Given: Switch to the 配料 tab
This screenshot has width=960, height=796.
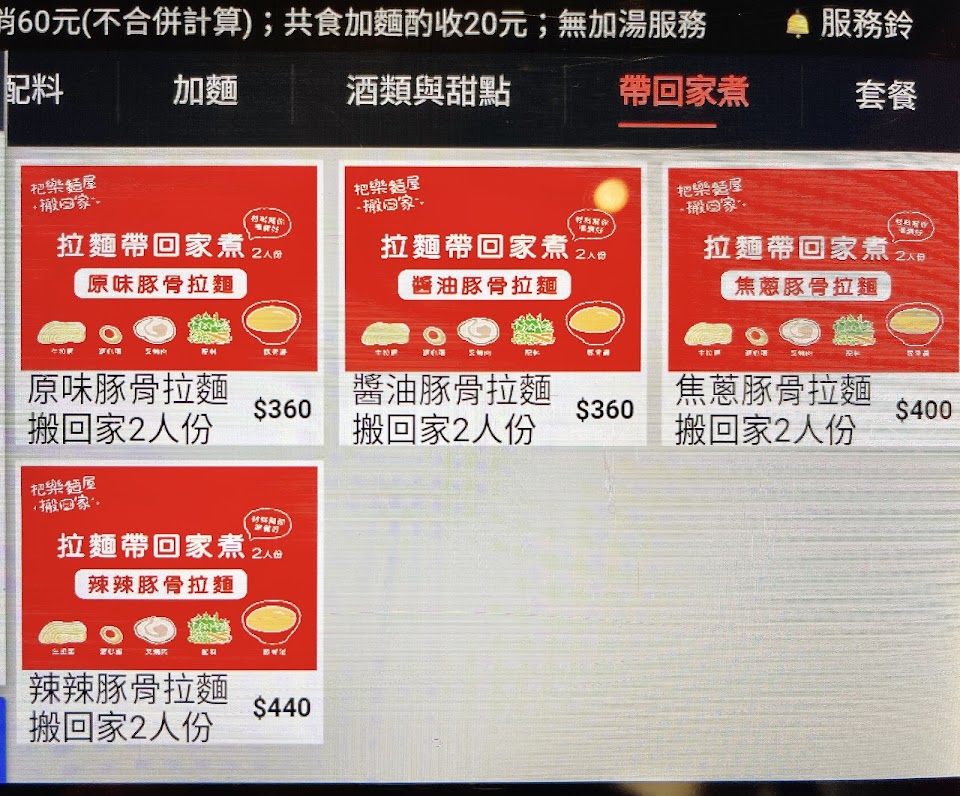Looking at the screenshot, I should click(34, 92).
